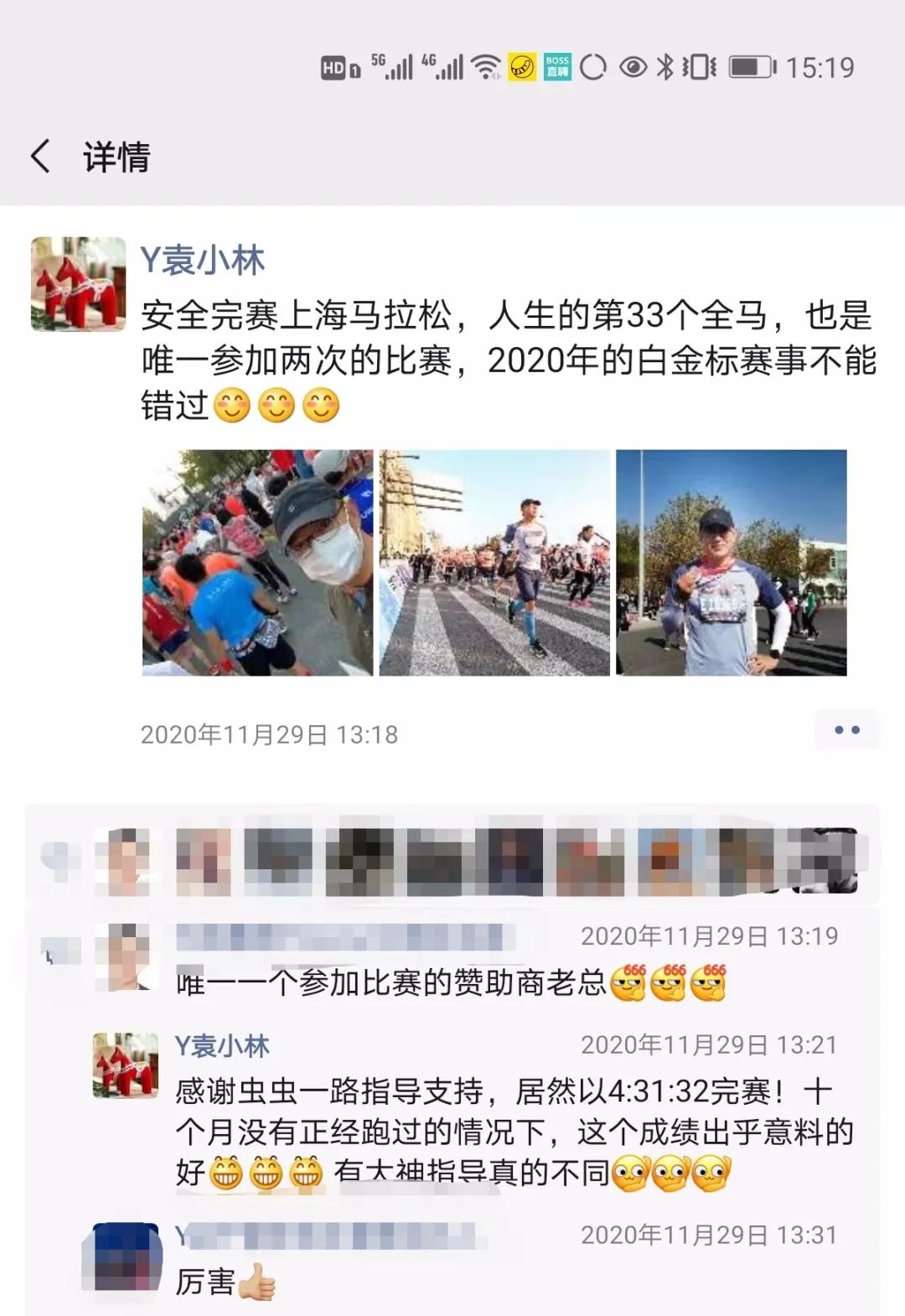Open the like and comment dots menu
Screen dimensions: 905x1316
coord(846,730)
